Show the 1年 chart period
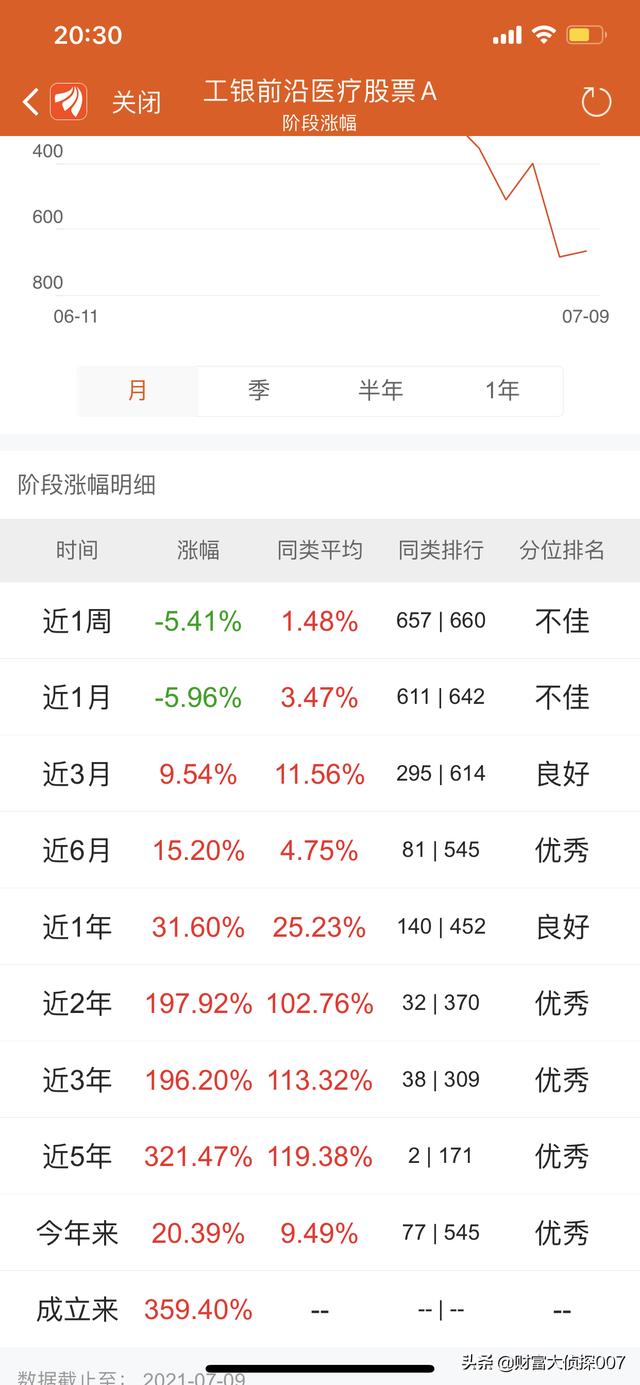The height and width of the screenshot is (1385, 640). (502, 390)
